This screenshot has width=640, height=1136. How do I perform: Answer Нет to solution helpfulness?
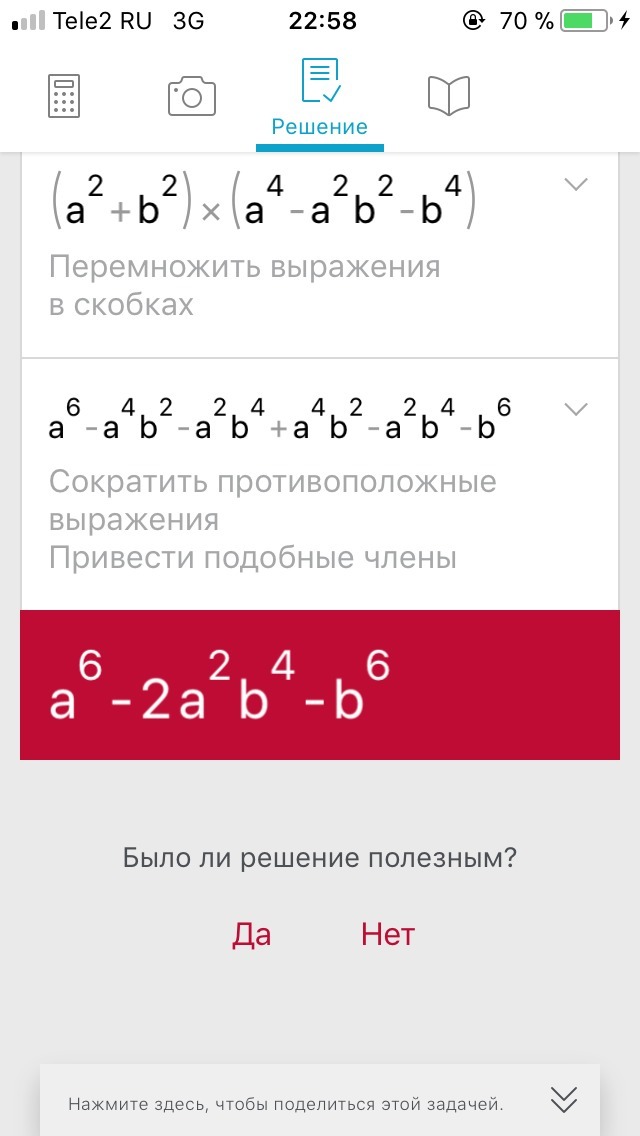pos(388,934)
